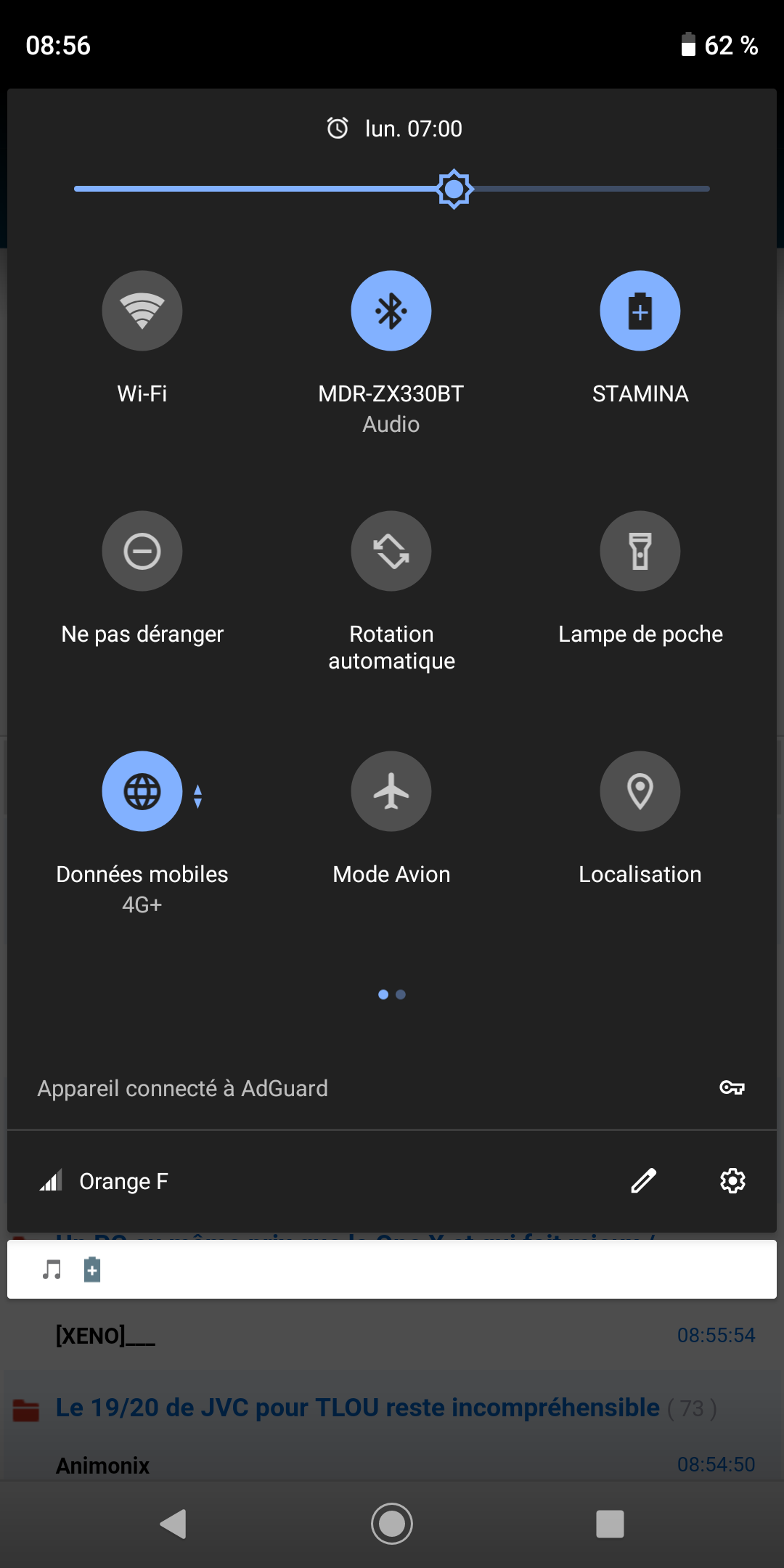Go to the home screen
This screenshot has width=784, height=1568.
tap(392, 1524)
